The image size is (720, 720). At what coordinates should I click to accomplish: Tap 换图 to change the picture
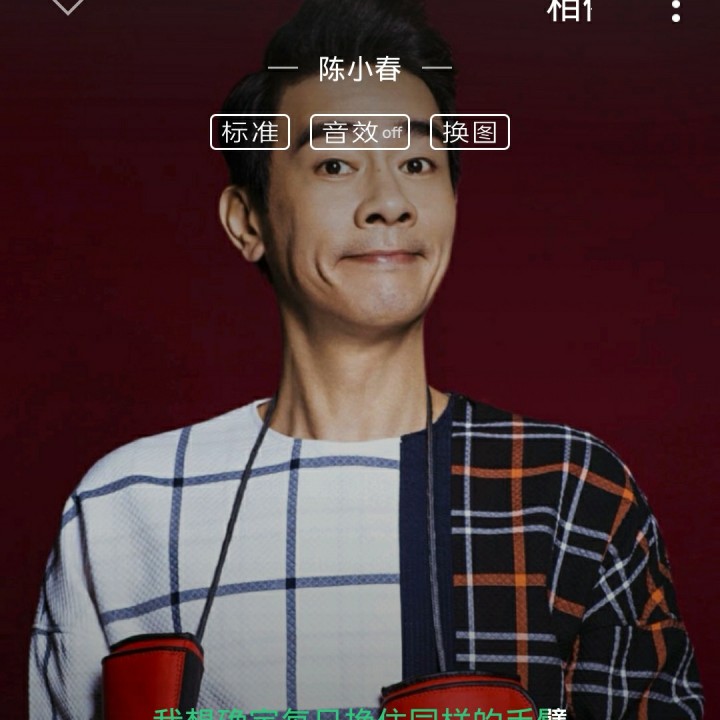(x=470, y=132)
